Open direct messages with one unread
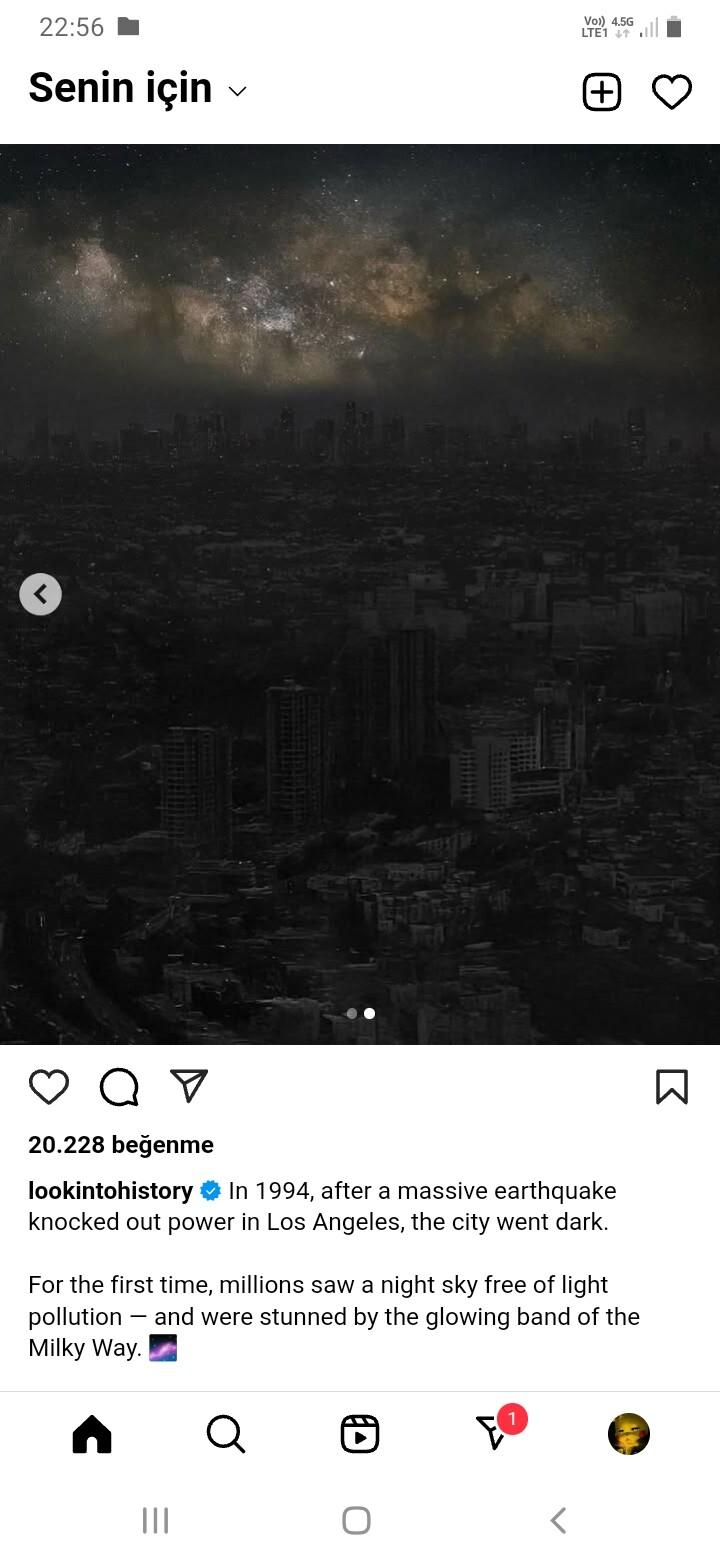The height and width of the screenshot is (1560, 720). pyautogui.click(x=493, y=1435)
